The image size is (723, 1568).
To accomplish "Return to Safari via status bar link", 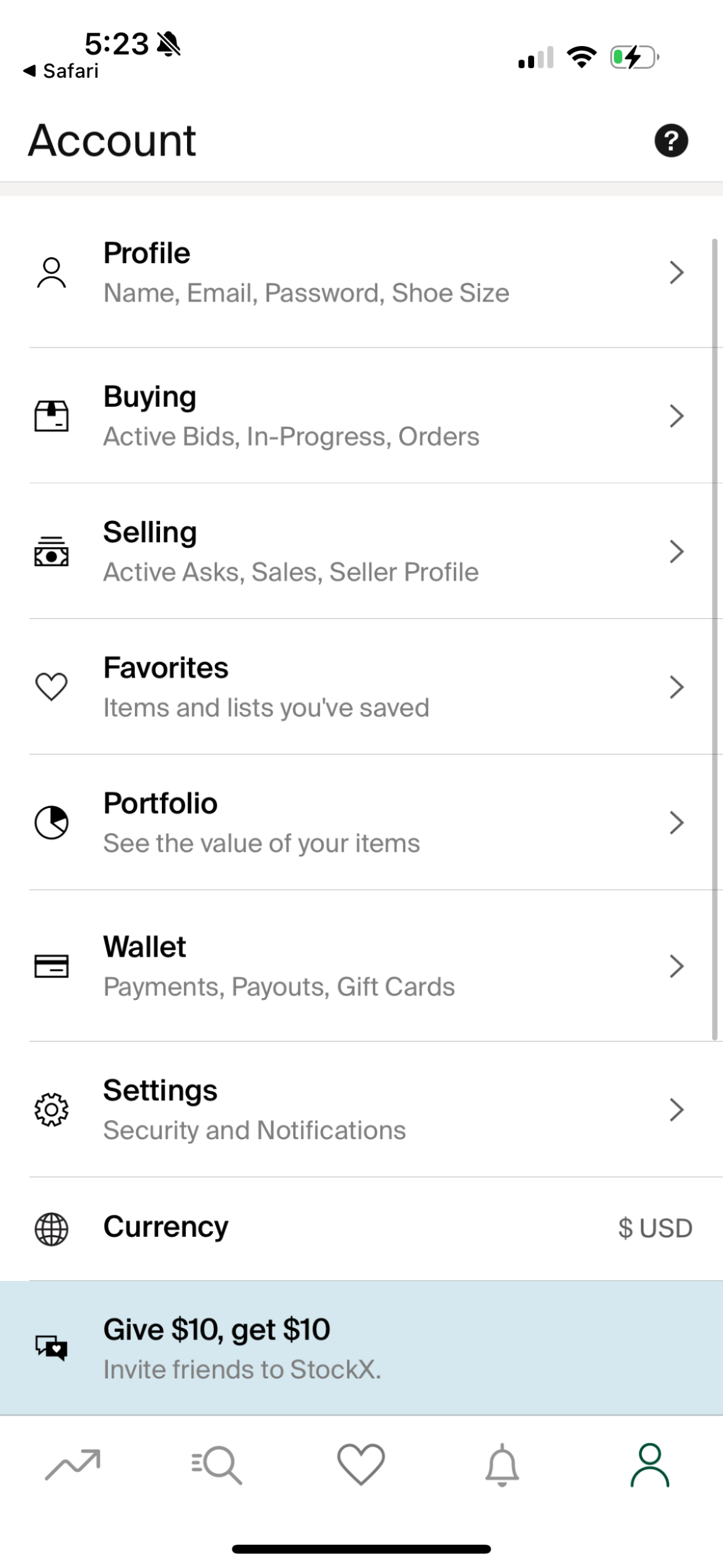I will [x=61, y=71].
